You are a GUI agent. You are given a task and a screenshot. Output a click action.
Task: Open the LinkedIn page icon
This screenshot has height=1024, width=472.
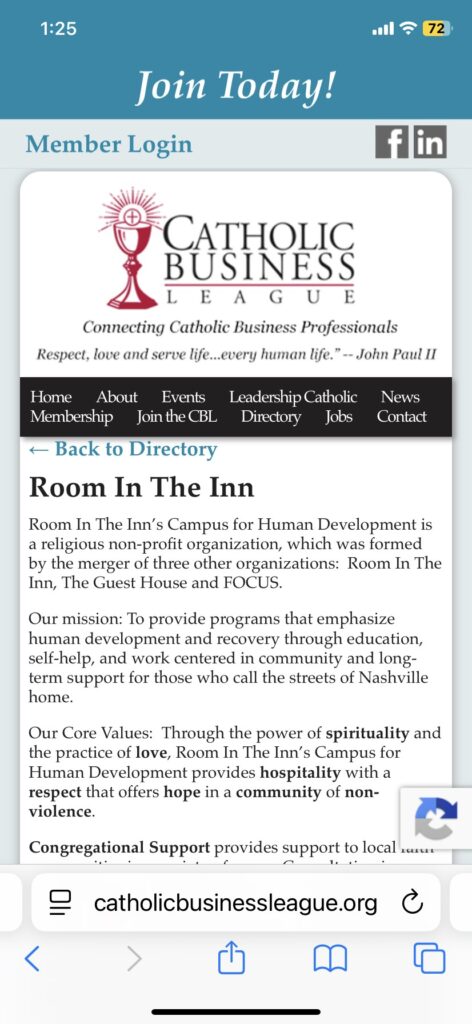click(430, 142)
